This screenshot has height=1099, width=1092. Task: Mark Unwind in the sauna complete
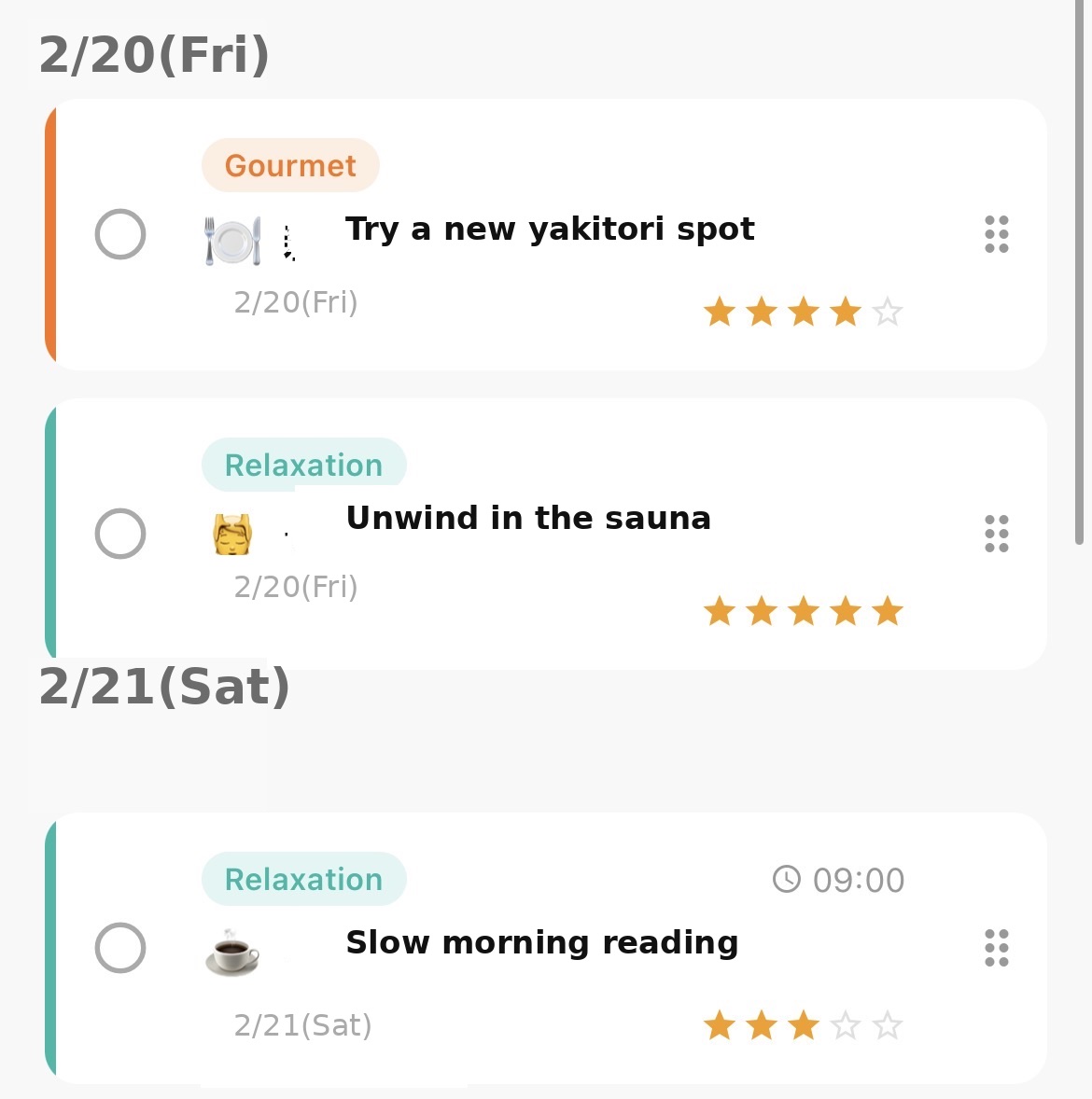tap(120, 534)
